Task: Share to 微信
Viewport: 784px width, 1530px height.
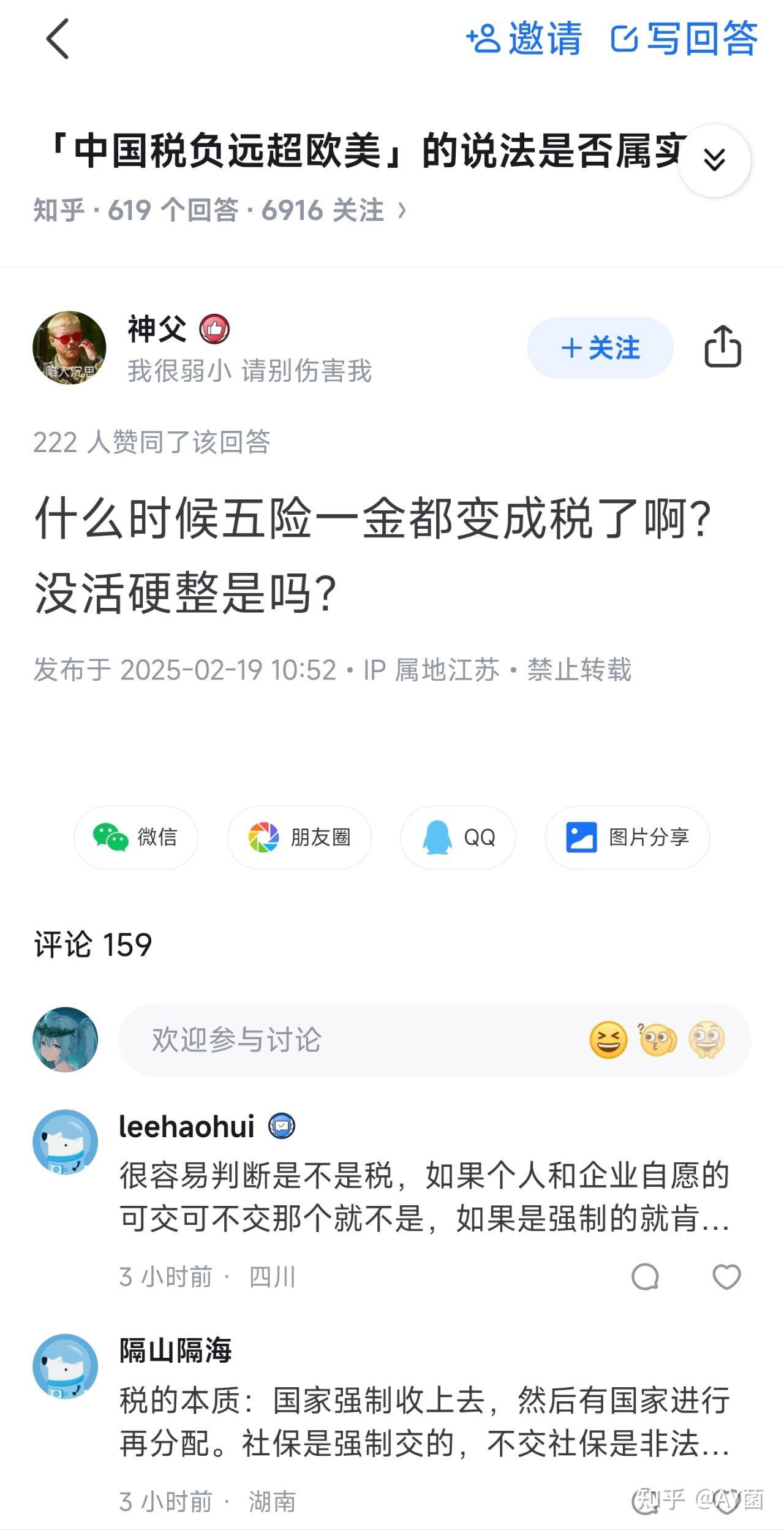Action: point(136,837)
